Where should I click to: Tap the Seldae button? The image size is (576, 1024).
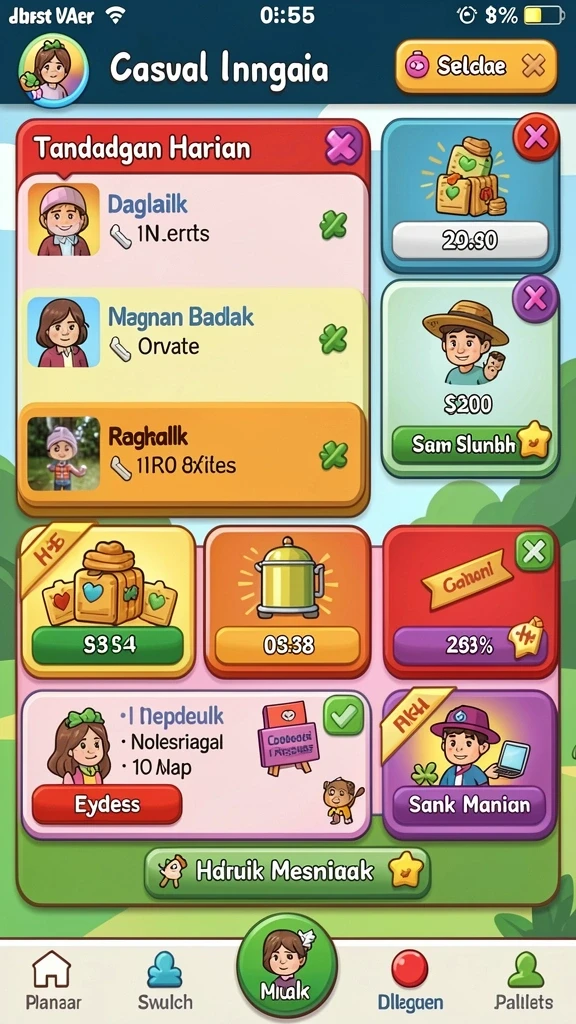point(476,67)
